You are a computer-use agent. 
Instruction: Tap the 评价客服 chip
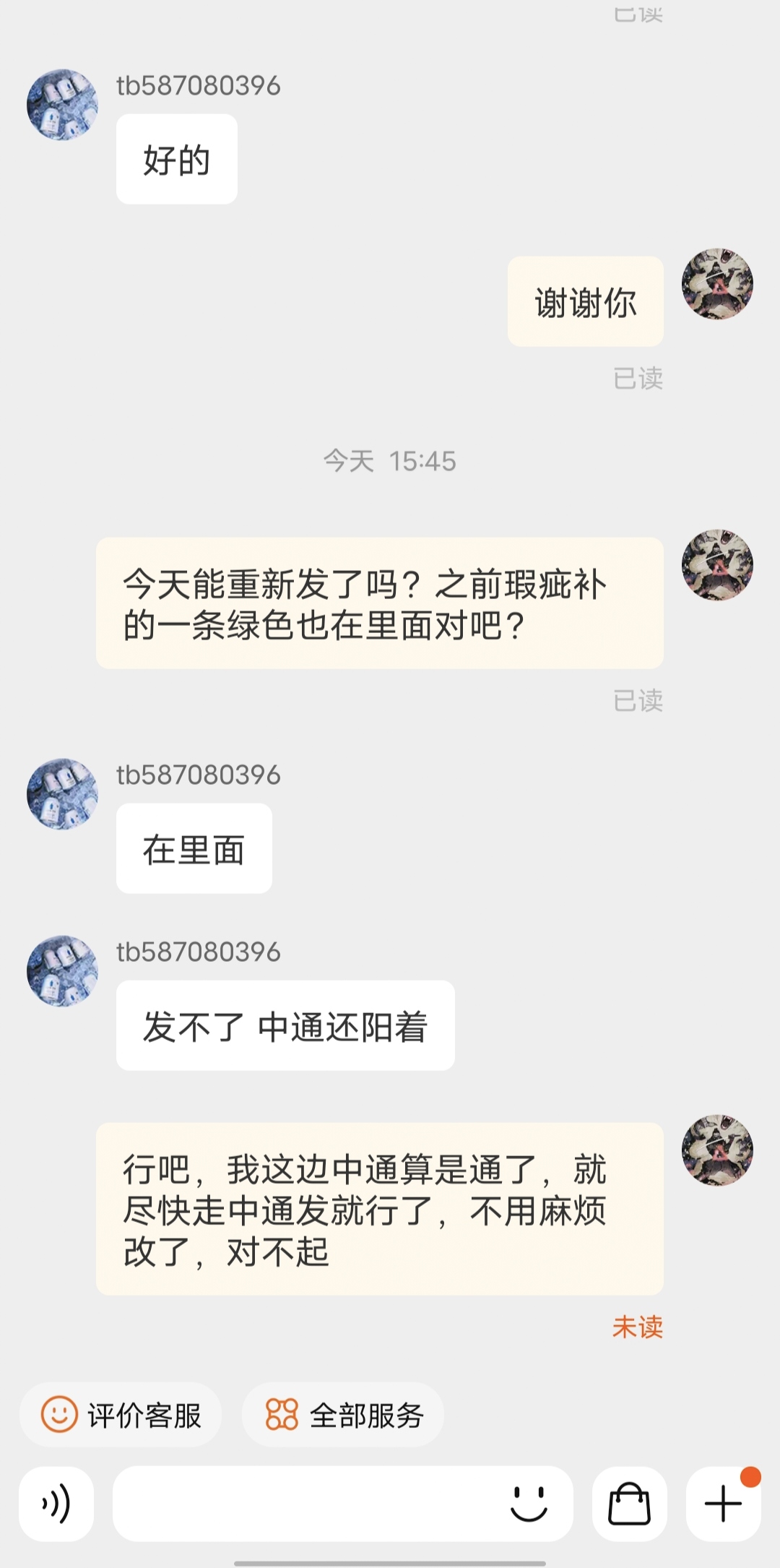coord(121,1415)
